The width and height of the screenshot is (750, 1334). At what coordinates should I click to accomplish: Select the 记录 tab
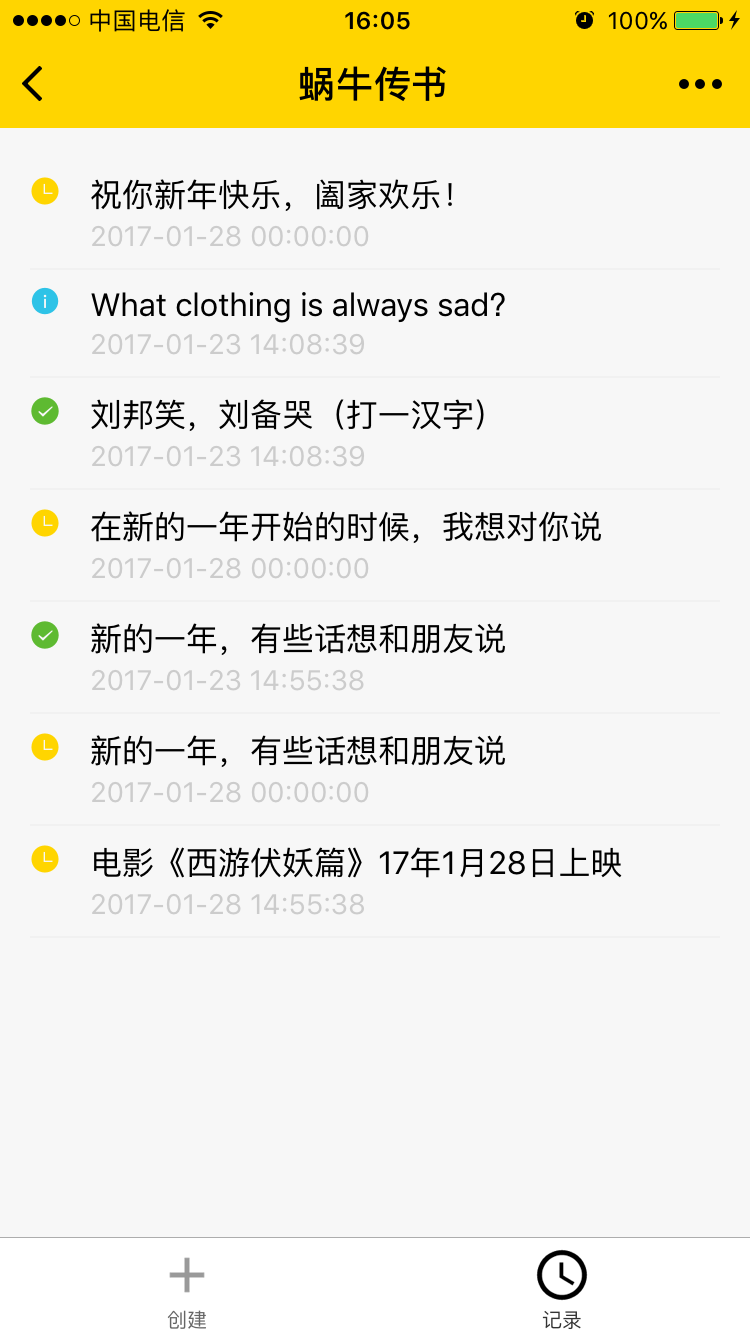point(562,1288)
